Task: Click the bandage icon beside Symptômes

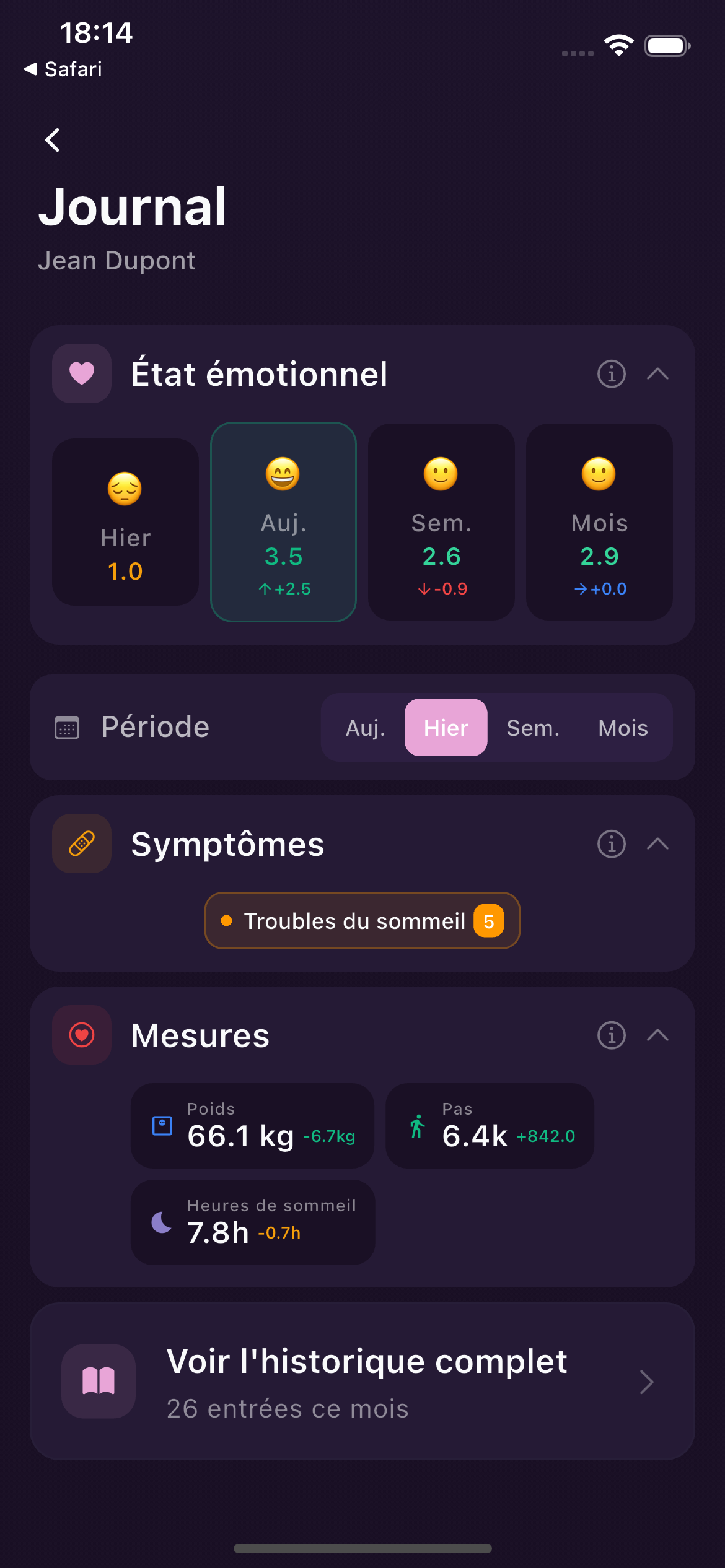Action: tap(81, 843)
